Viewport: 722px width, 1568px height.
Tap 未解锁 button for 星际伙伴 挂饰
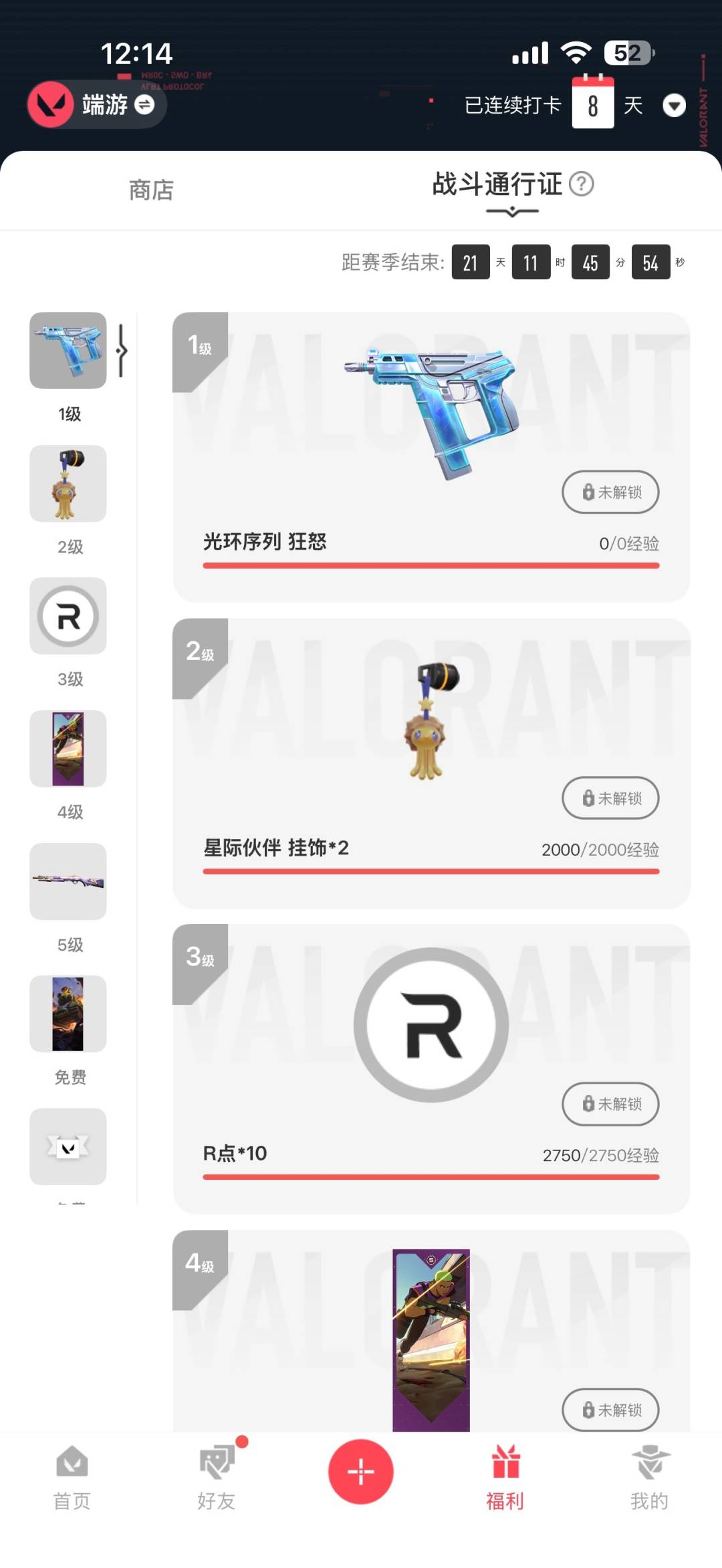610,798
